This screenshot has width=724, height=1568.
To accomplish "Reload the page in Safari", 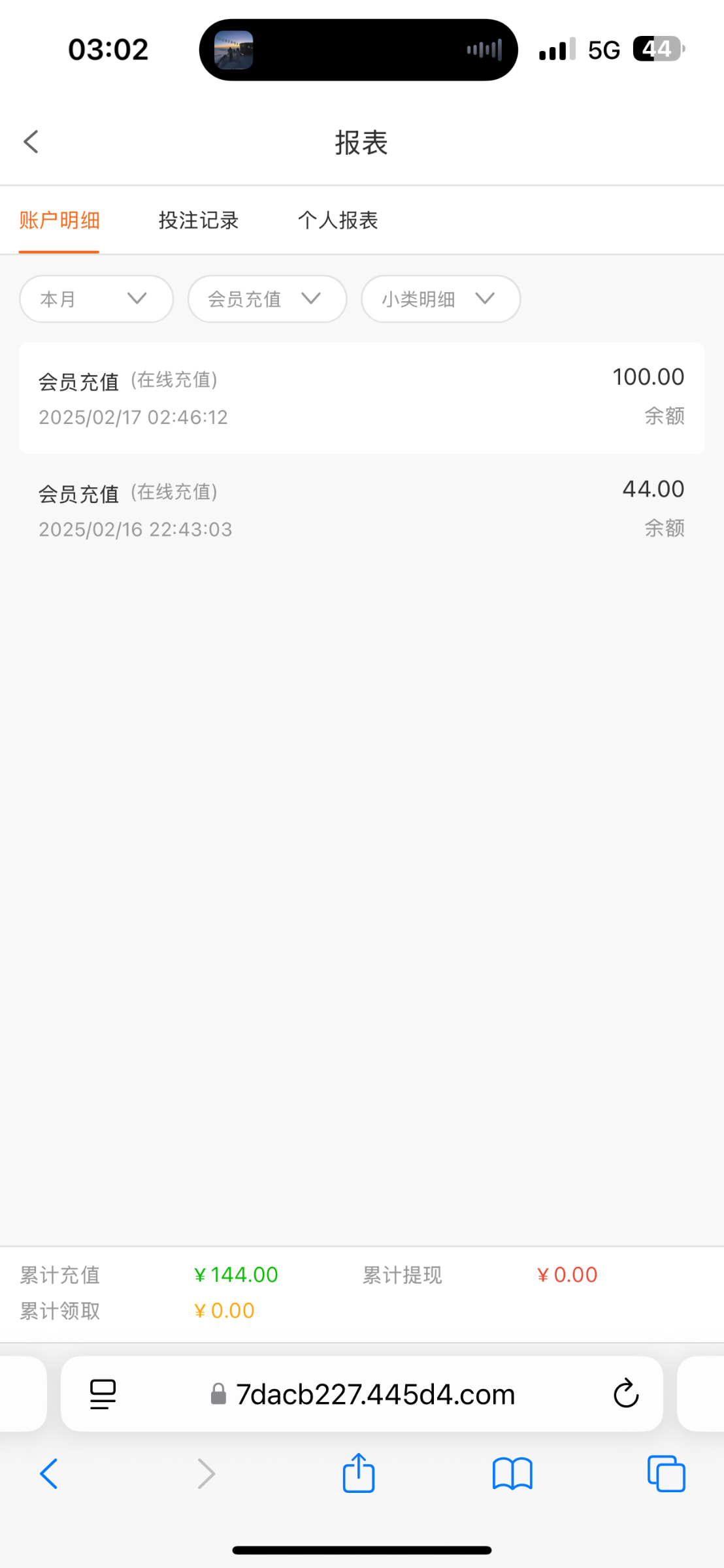I will (x=625, y=1394).
